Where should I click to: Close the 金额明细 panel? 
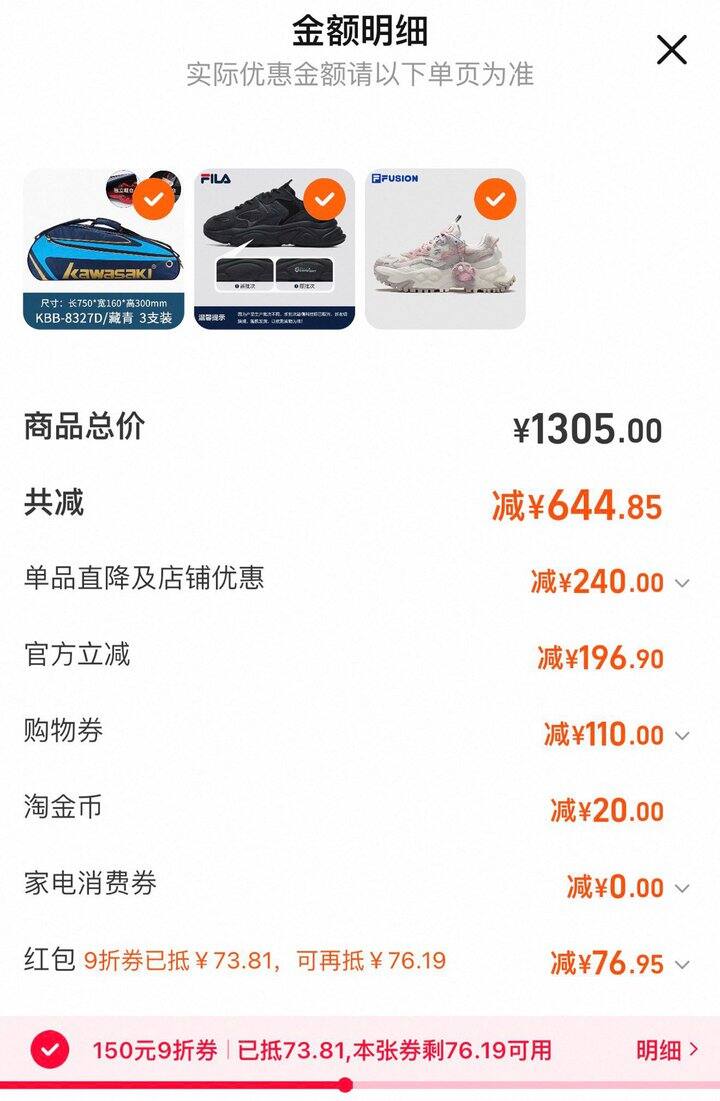[671, 50]
